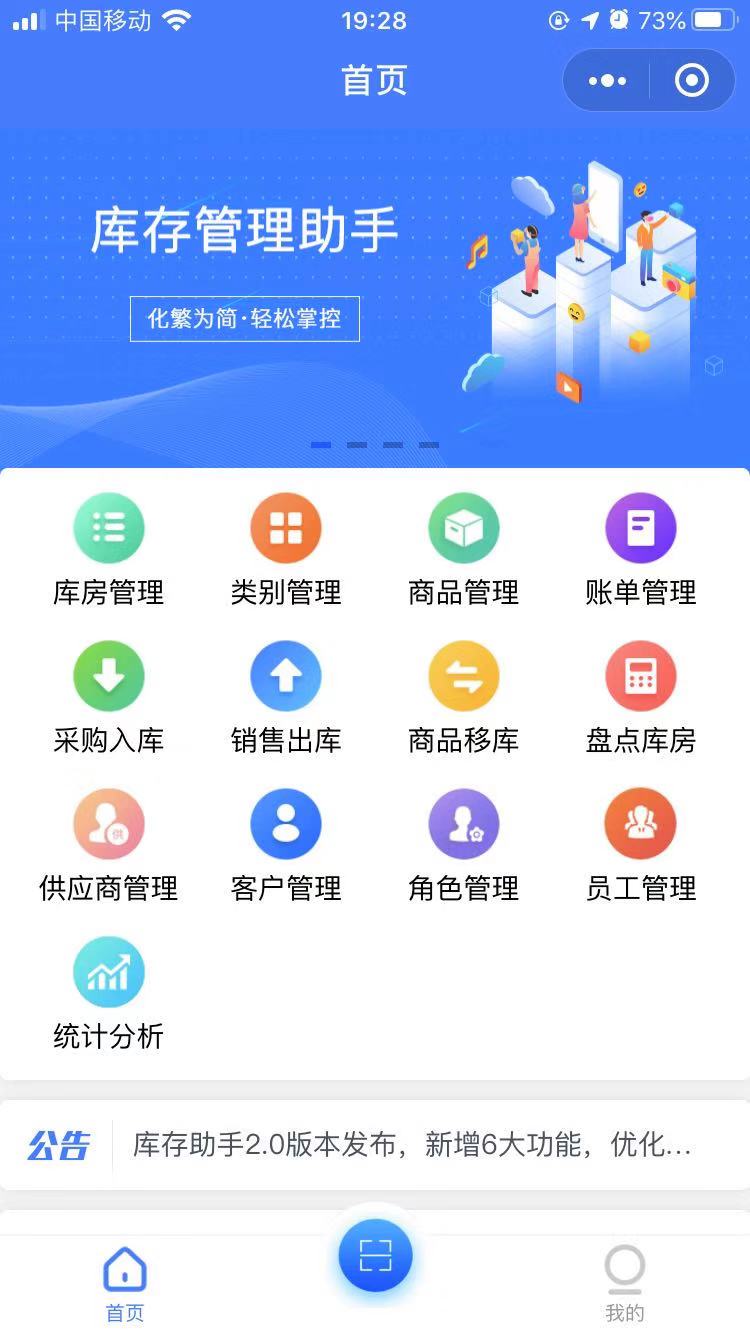Image resolution: width=750 pixels, height=1334 pixels.
Task: Select the 首页 home tab
Action: (125, 1283)
